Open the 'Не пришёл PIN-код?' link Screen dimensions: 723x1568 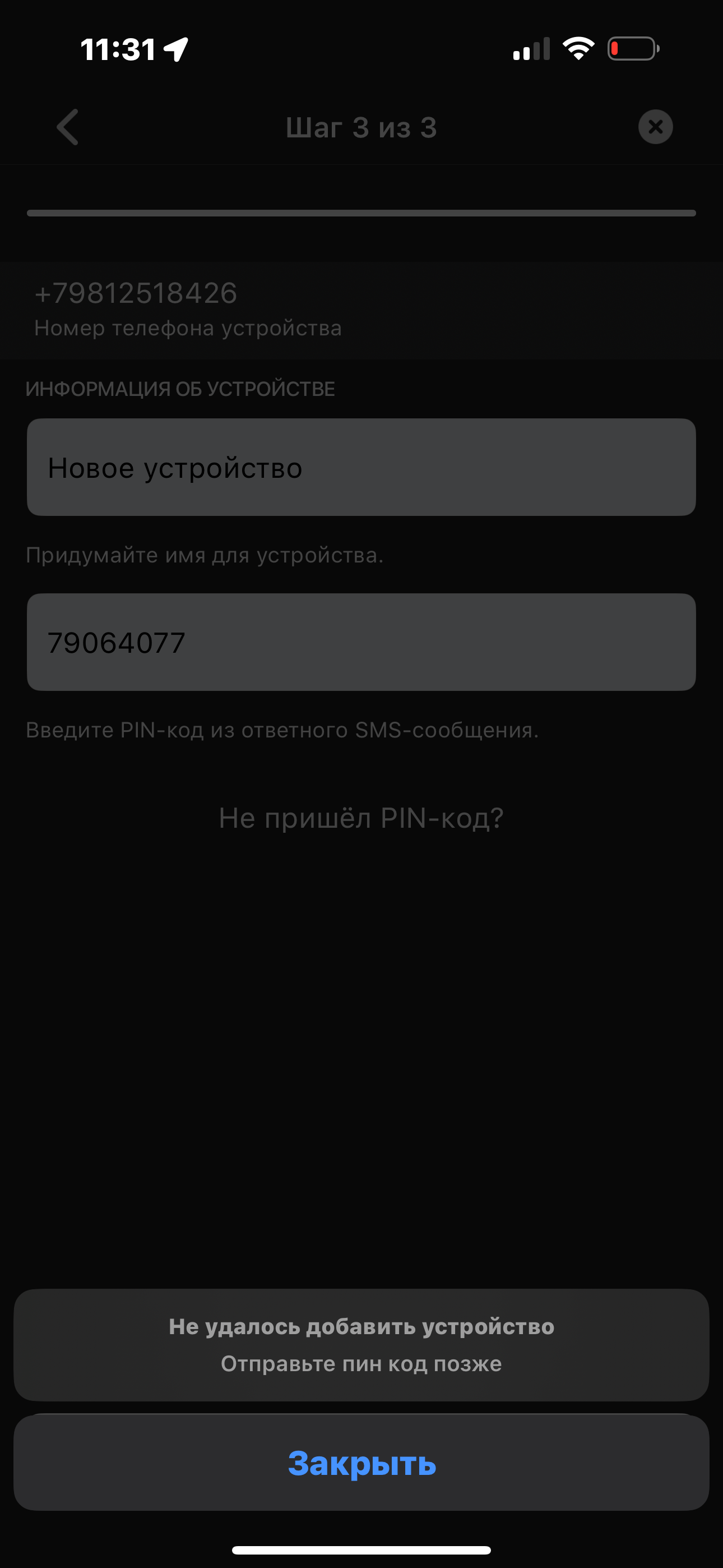click(361, 818)
